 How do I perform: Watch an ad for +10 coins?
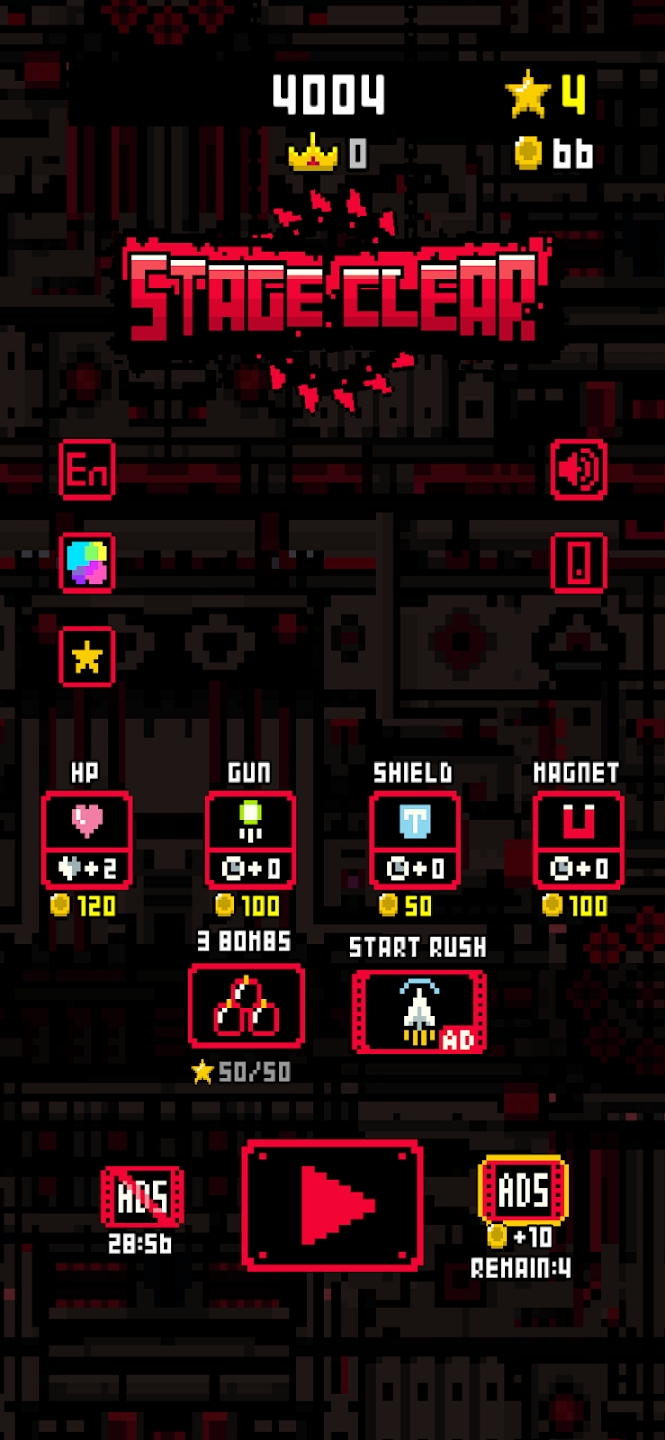pos(523,1190)
